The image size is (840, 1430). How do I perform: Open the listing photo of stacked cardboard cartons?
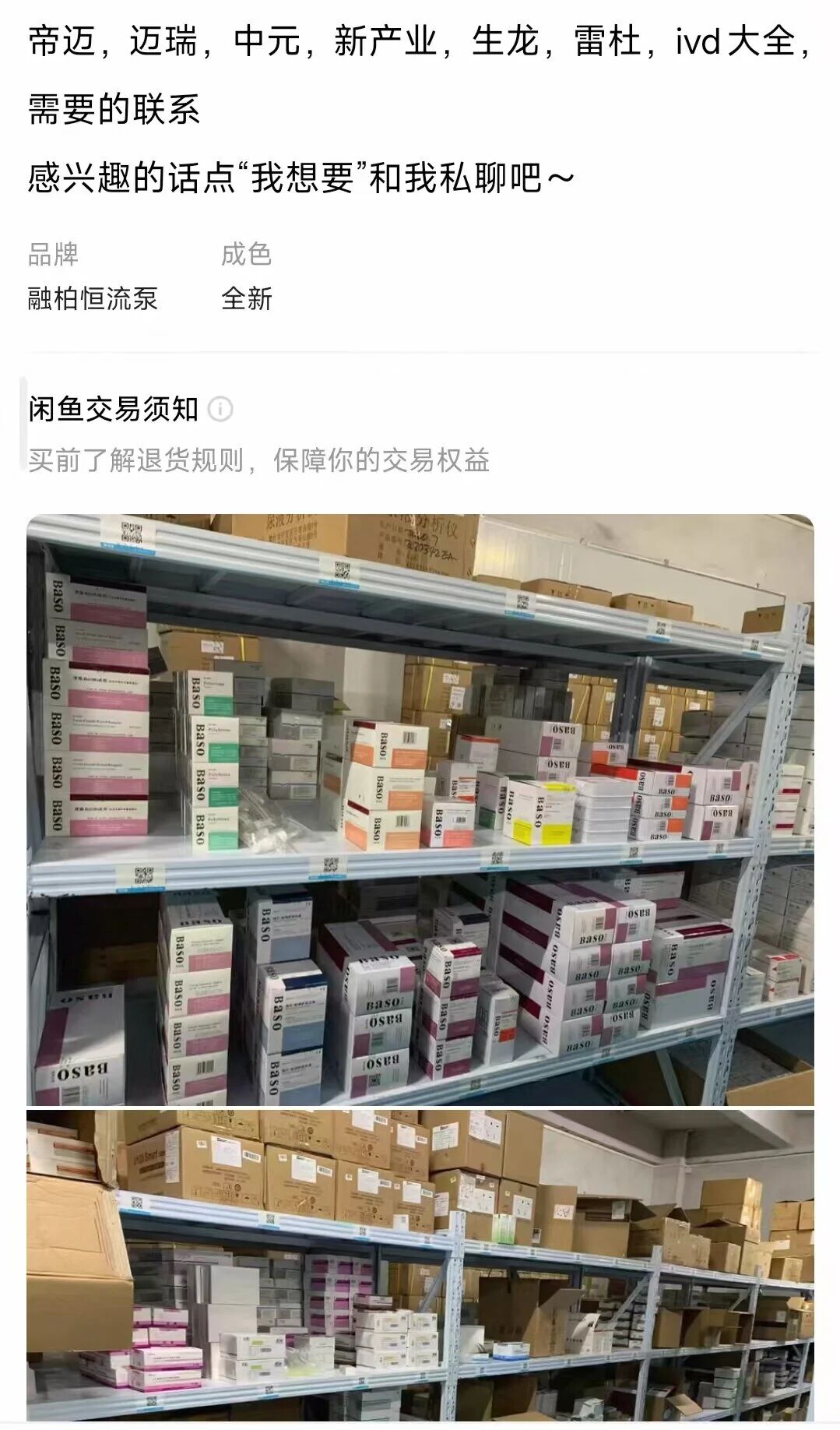420,1266
